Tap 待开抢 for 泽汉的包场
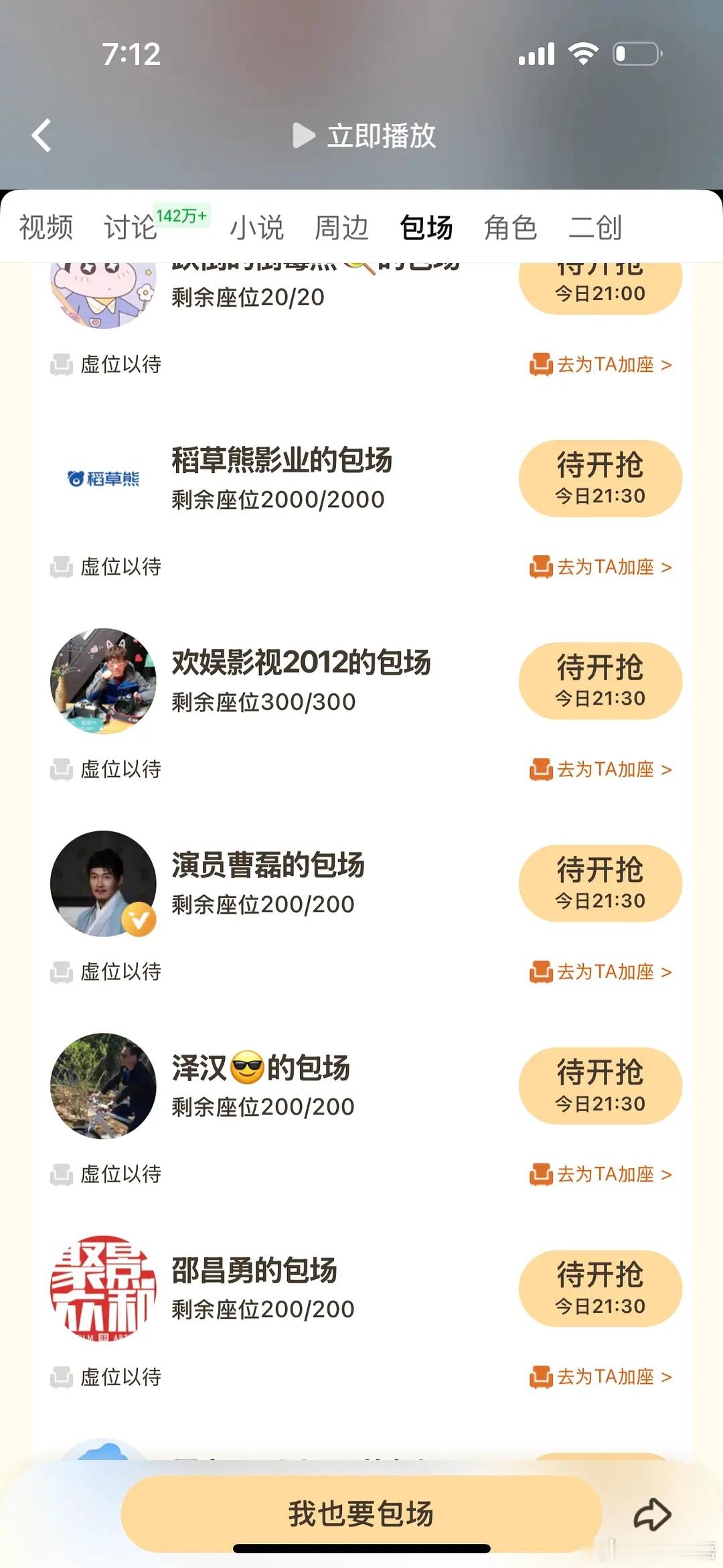 [x=600, y=1086]
